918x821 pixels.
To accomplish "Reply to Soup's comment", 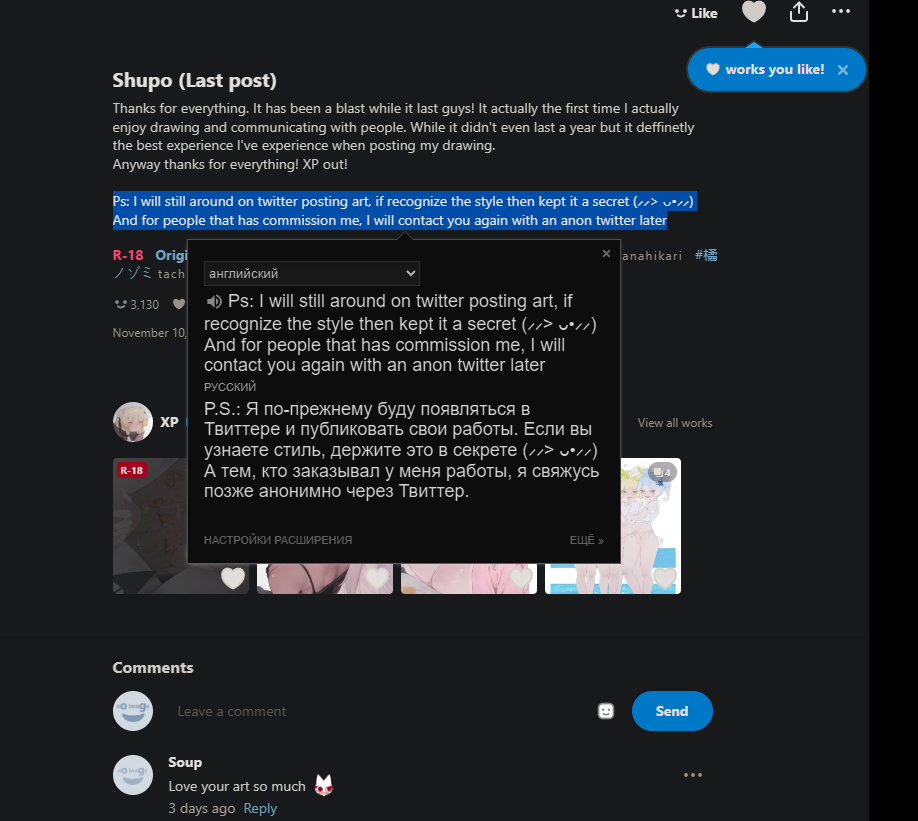I will pyautogui.click(x=260, y=808).
